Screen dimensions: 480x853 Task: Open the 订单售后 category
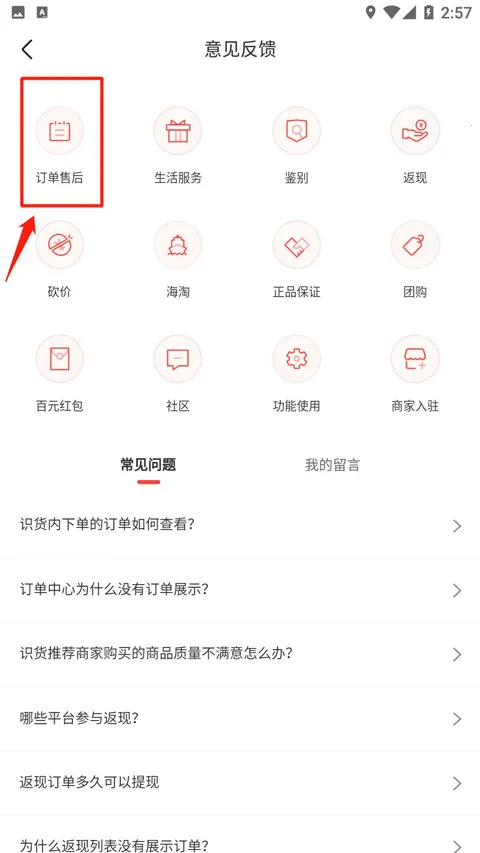pos(60,145)
